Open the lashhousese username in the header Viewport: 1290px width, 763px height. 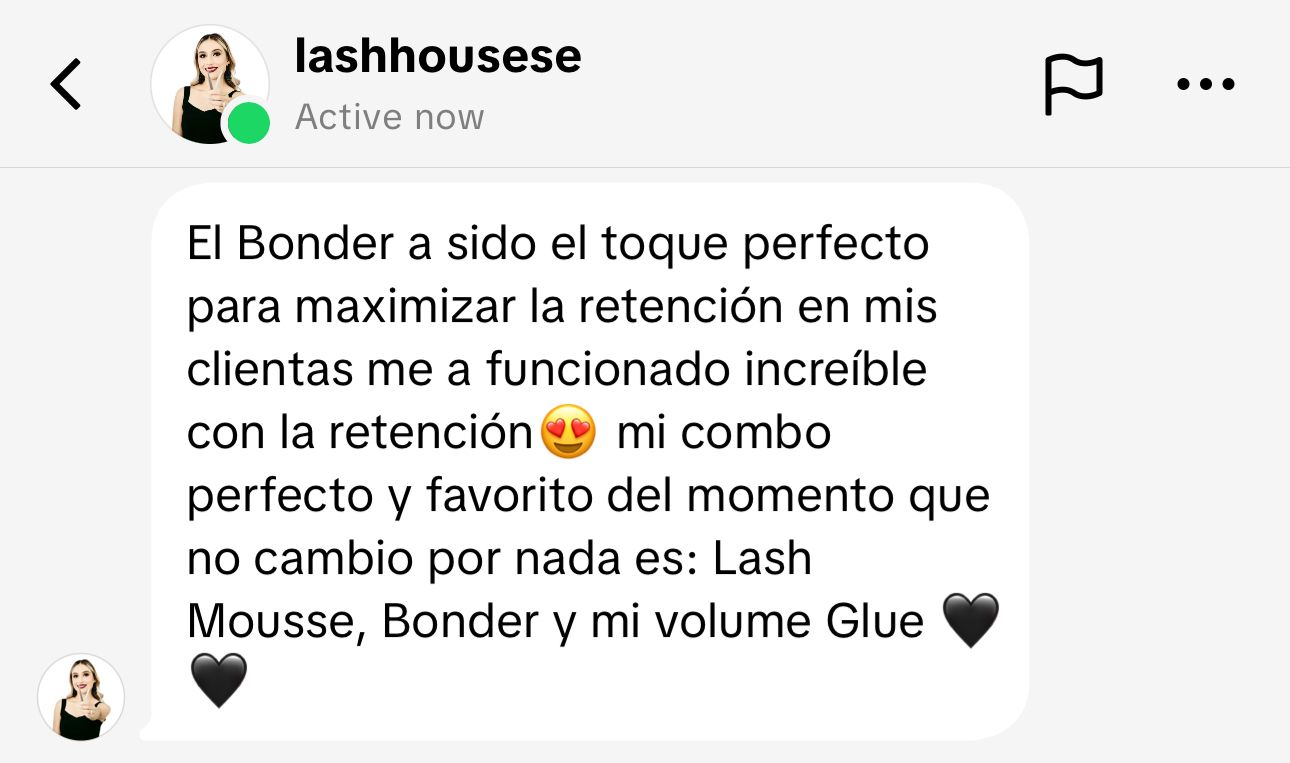point(437,57)
